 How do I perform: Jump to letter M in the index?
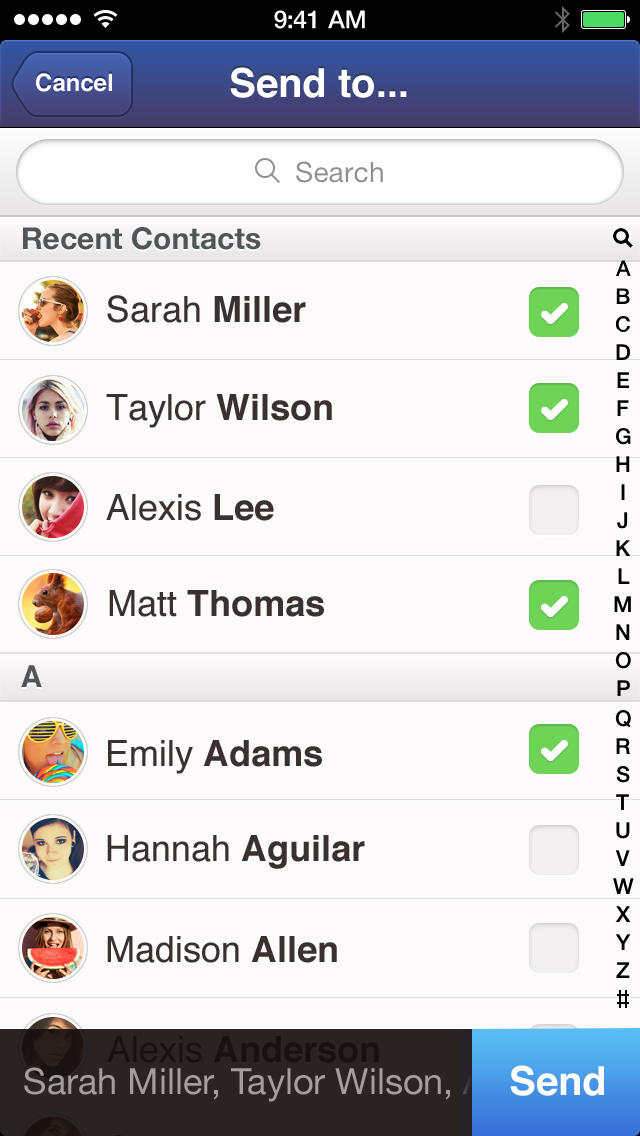(x=623, y=604)
